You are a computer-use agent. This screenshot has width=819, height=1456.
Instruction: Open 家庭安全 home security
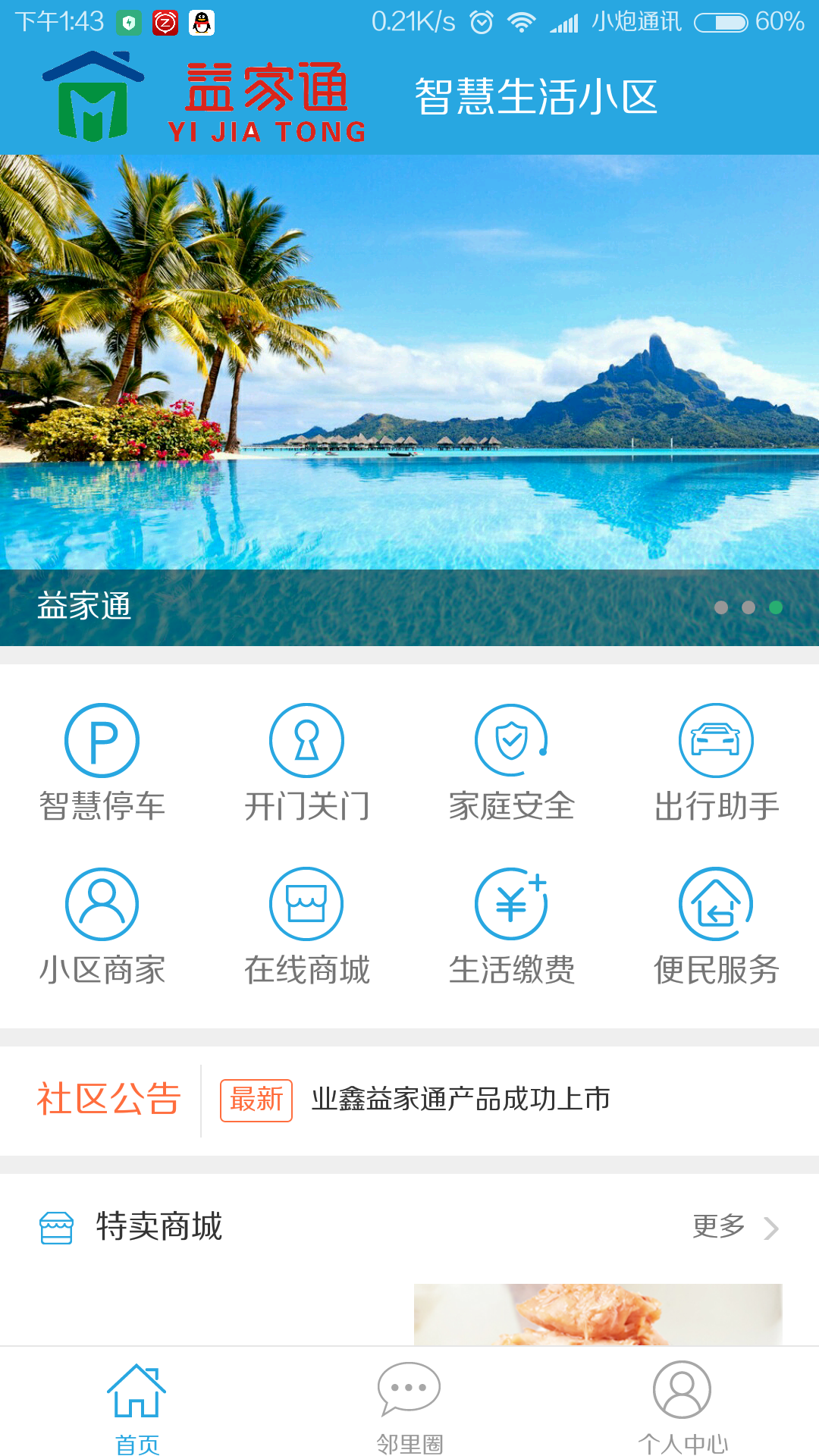tap(512, 761)
